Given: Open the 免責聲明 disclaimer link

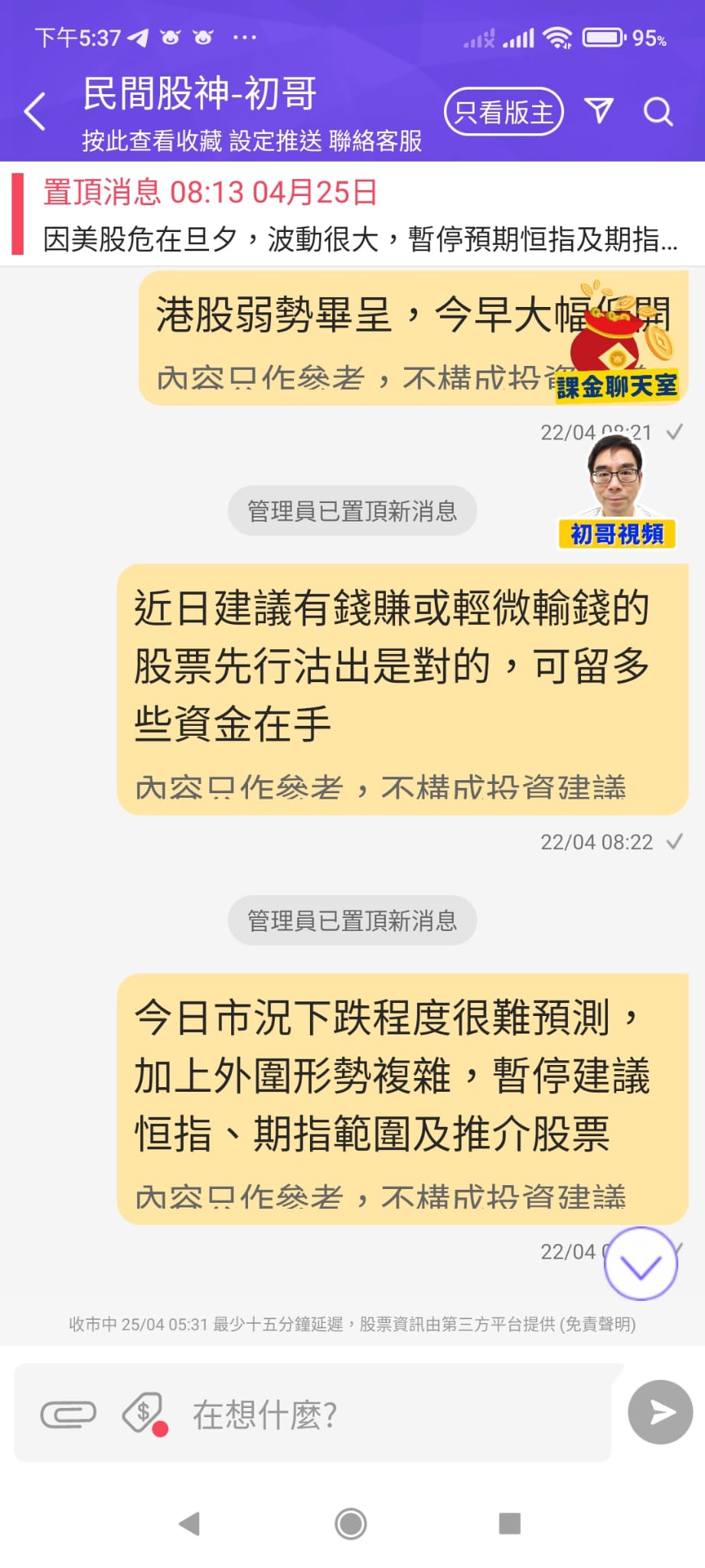Looking at the screenshot, I should [x=598, y=1325].
